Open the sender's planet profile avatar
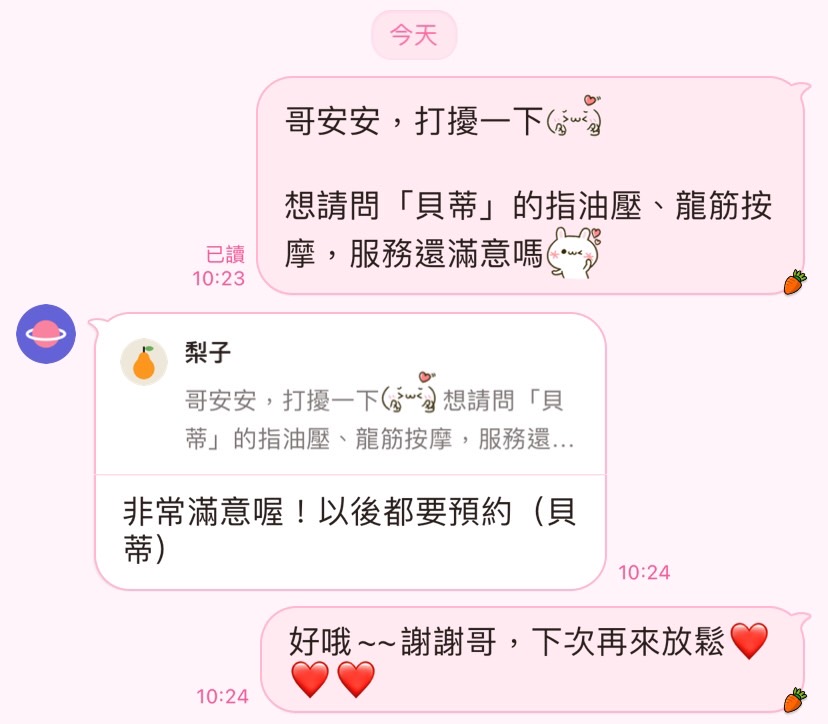 click(46, 335)
